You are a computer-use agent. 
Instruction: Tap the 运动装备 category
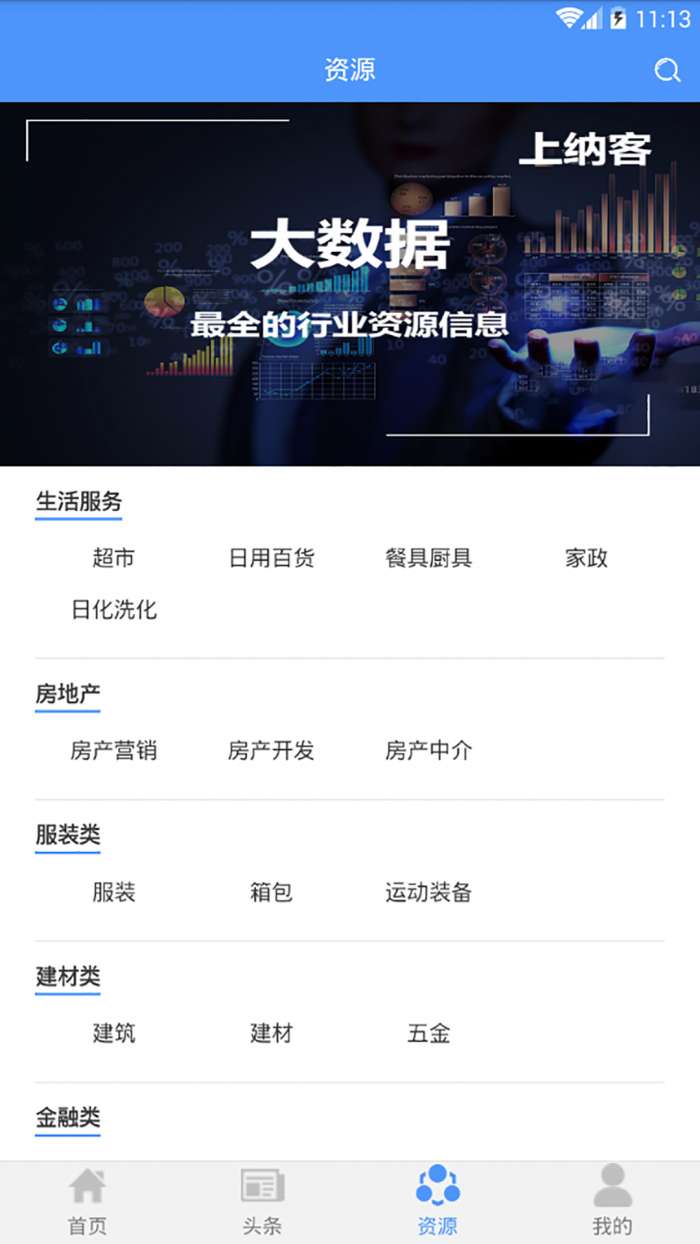pos(428,892)
